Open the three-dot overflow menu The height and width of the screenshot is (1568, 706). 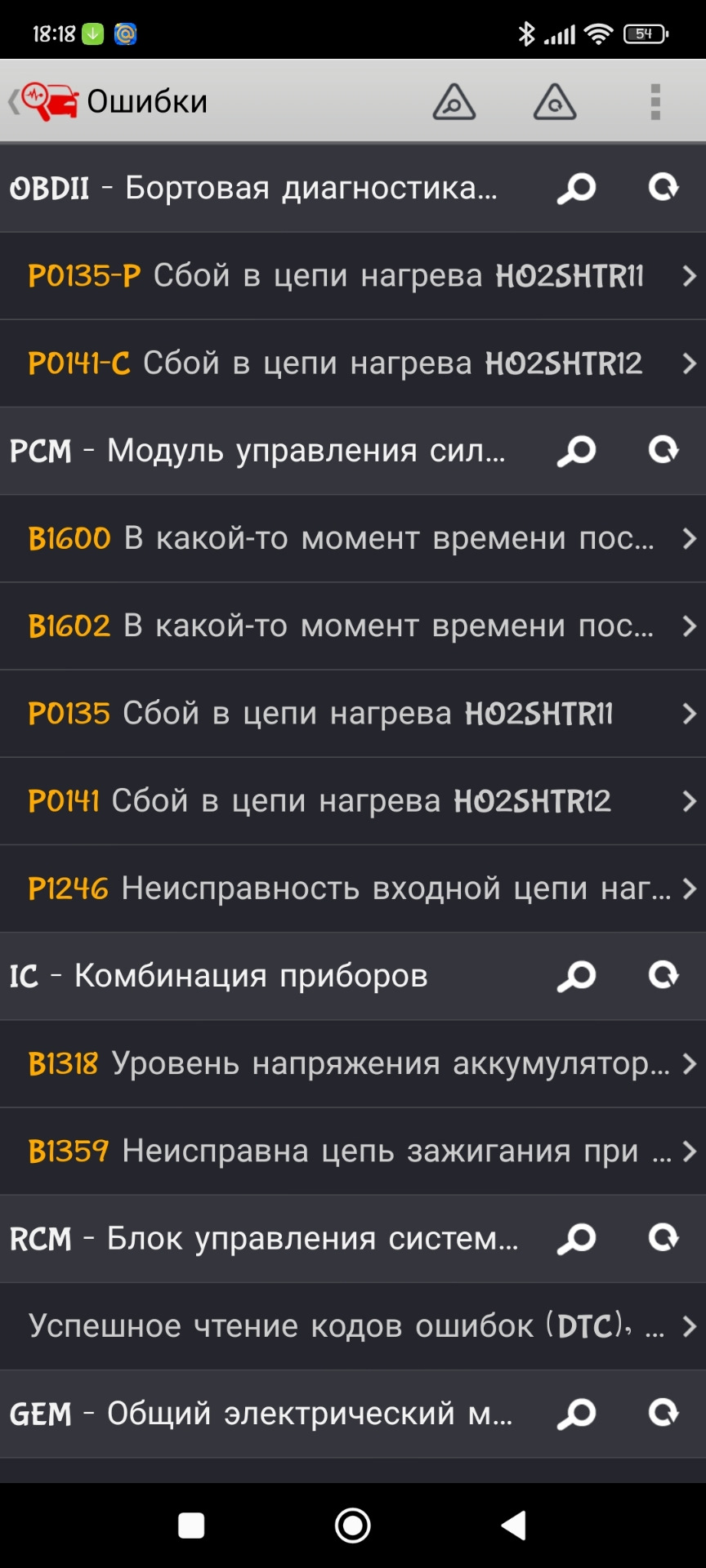tap(655, 102)
